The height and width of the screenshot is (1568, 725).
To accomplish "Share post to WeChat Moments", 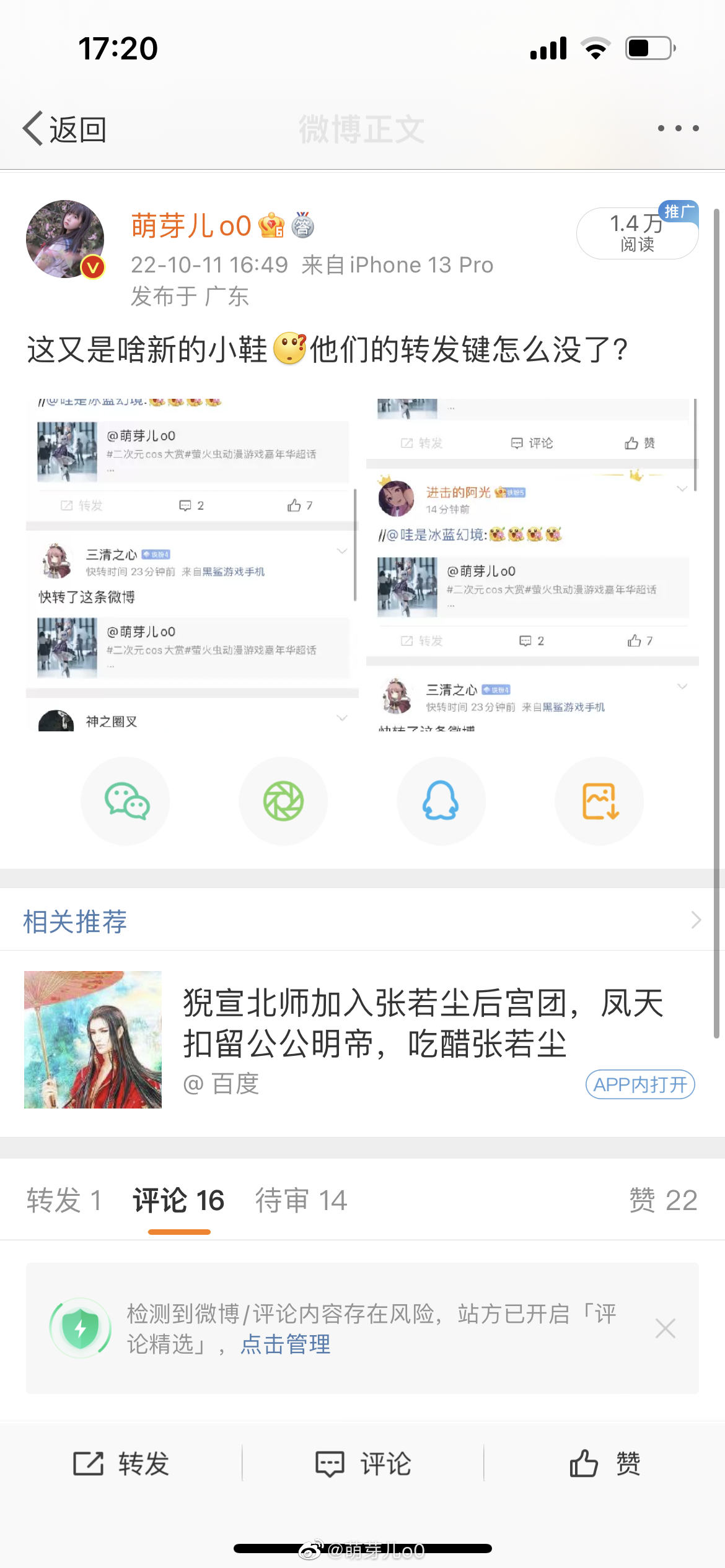I will 283,801.
